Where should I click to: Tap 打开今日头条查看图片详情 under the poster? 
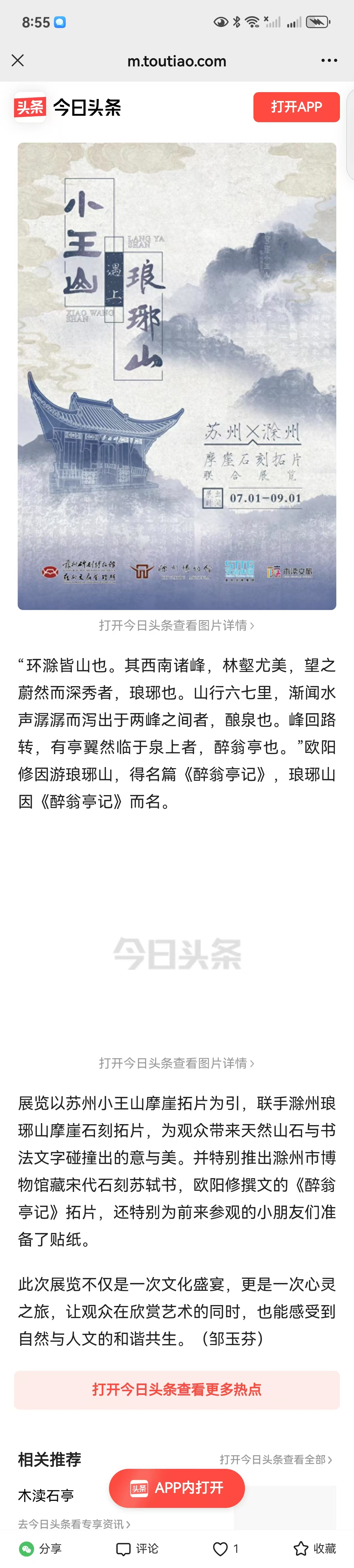[177, 625]
